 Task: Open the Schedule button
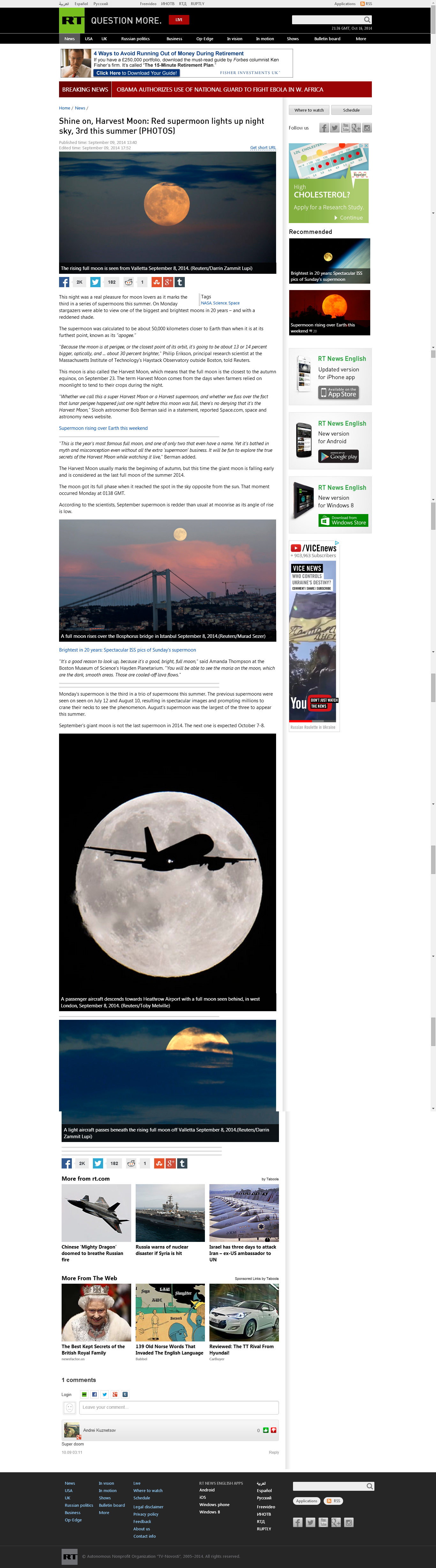pyautogui.click(x=351, y=110)
